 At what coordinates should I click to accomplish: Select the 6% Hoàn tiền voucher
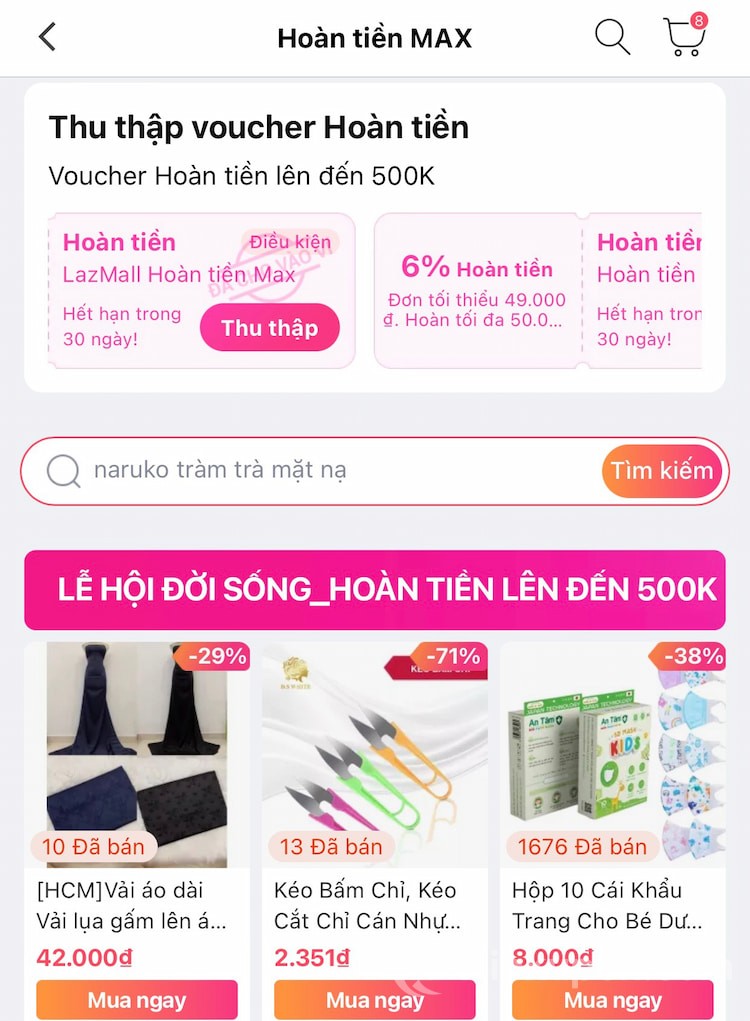tap(476, 291)
